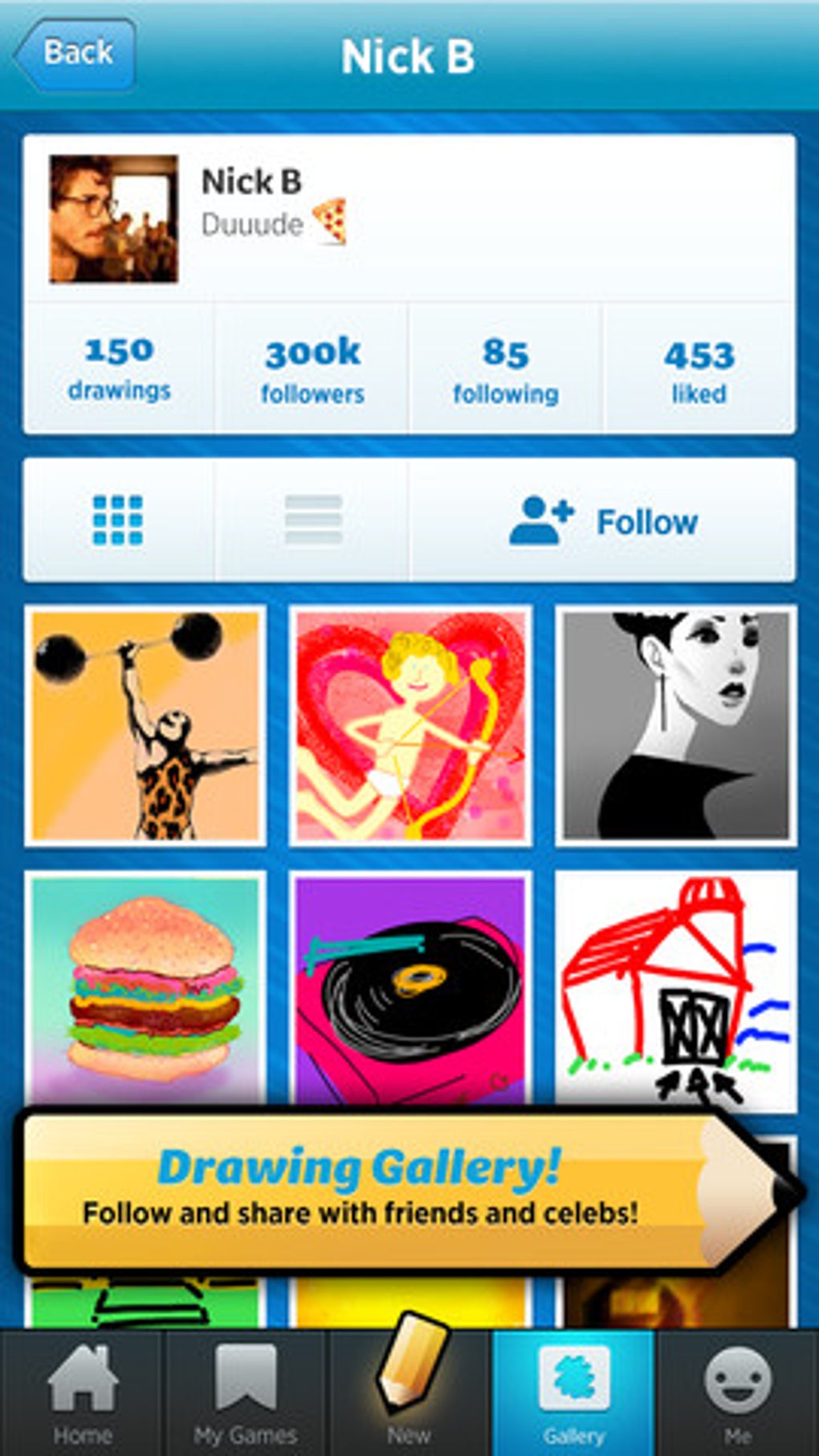Switch to list view layout

tap(315, 520)
